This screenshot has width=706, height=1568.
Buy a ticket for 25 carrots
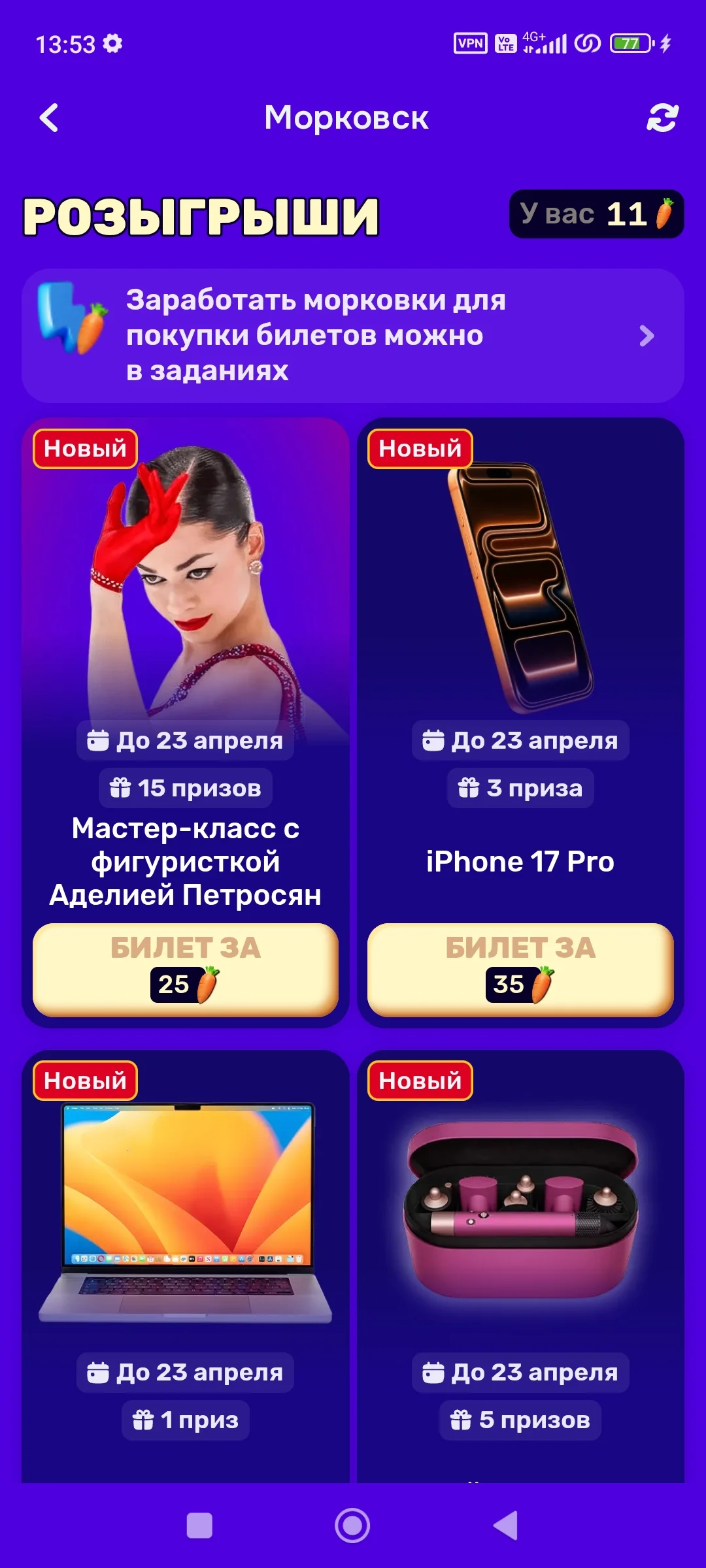pos(186,970)
